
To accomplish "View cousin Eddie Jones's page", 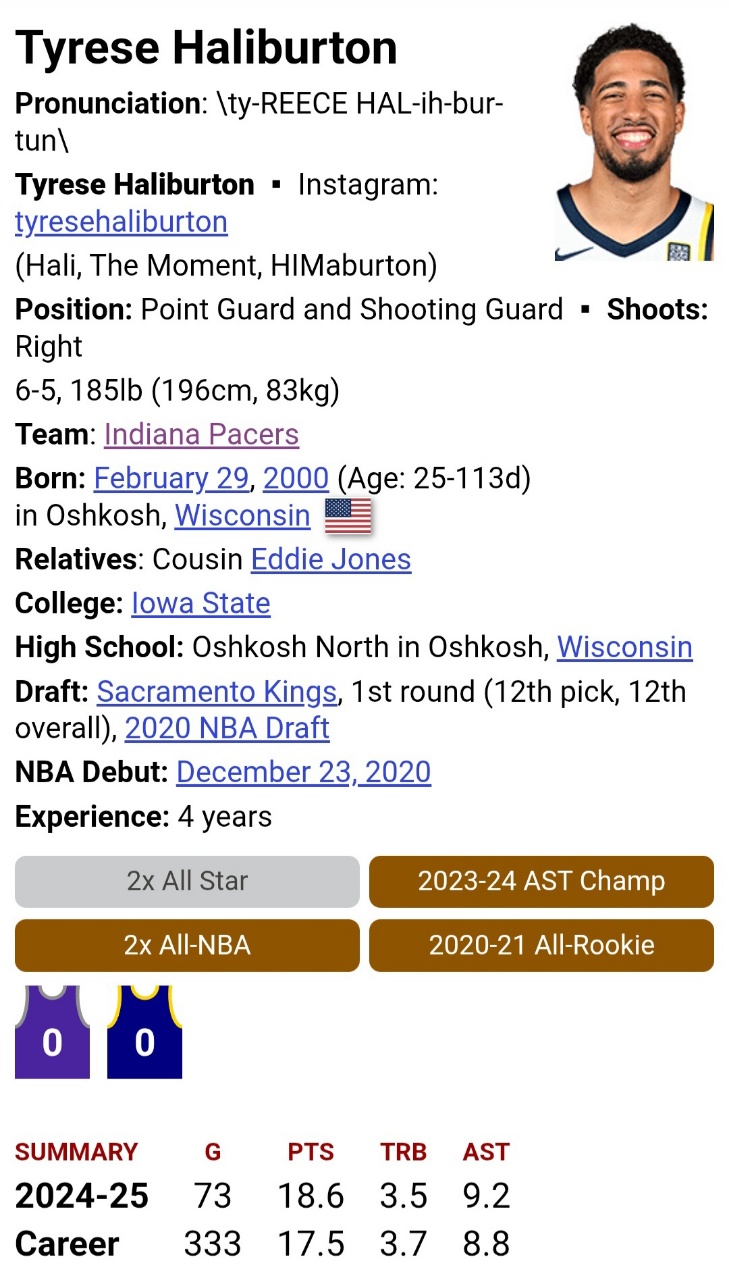I will (331, 559).
